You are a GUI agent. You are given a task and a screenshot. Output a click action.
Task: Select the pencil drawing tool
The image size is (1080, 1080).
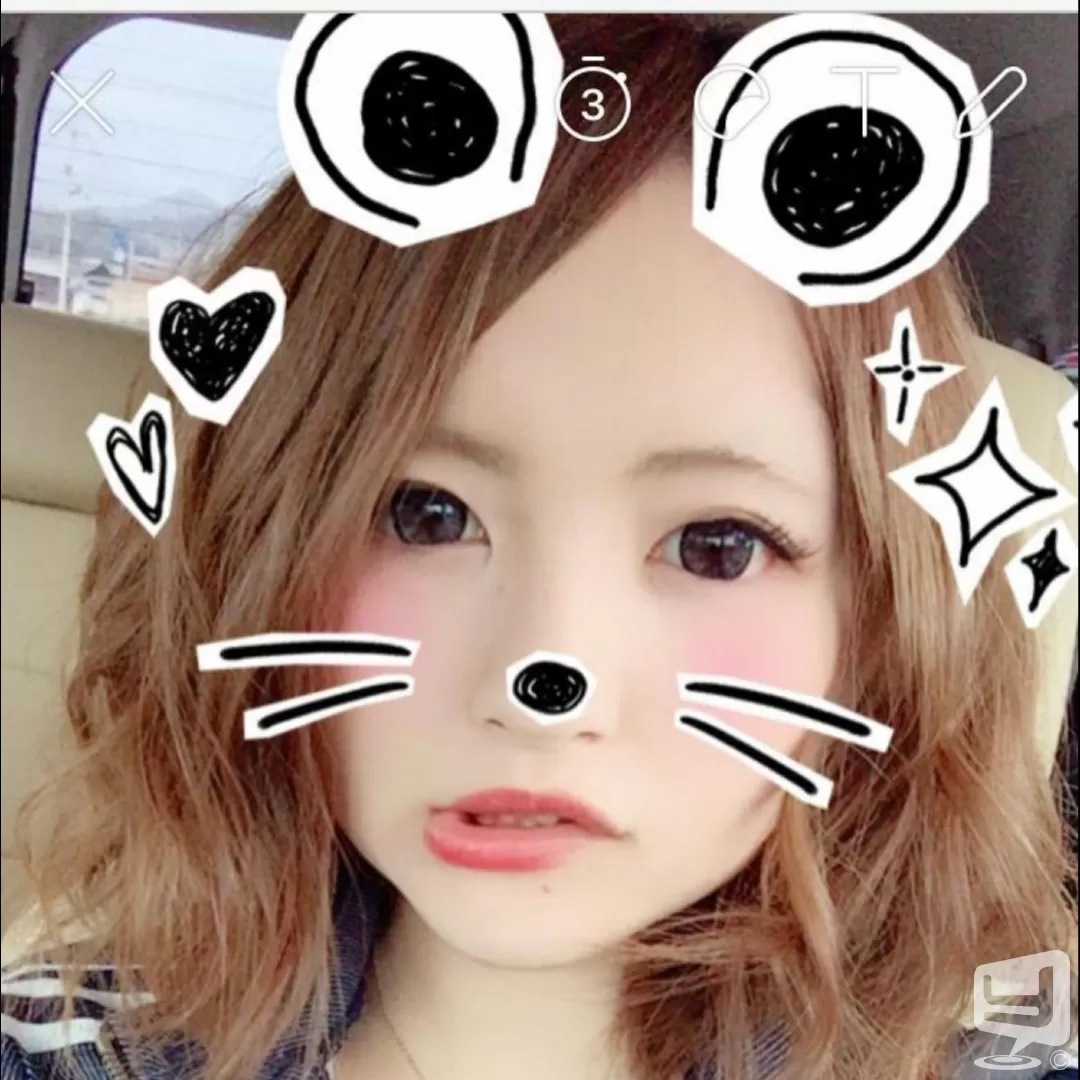(x=991, y=101)
